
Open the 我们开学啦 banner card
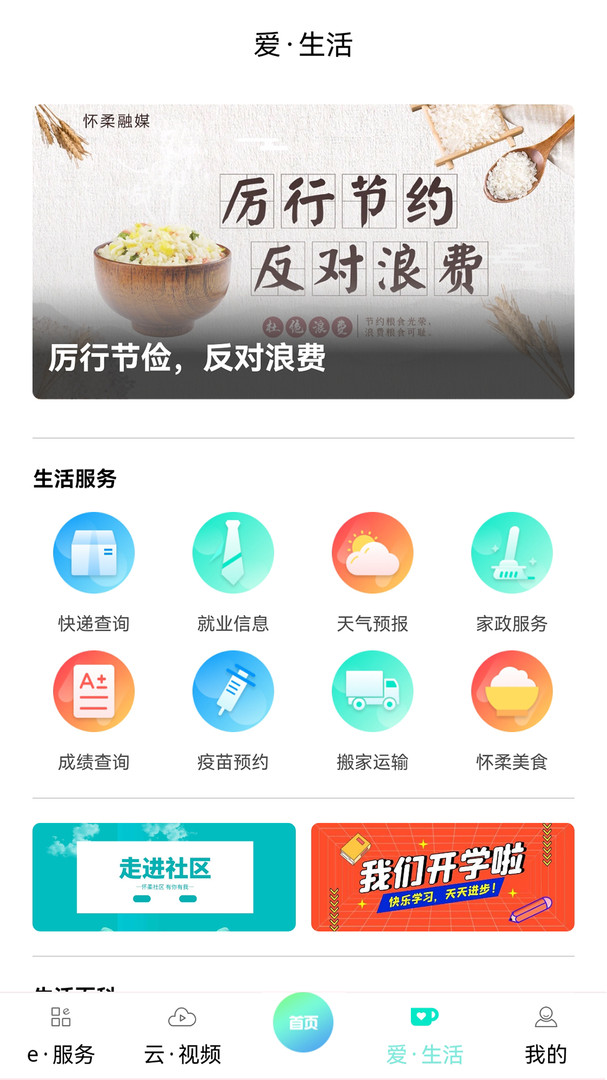tap(443, 877)
